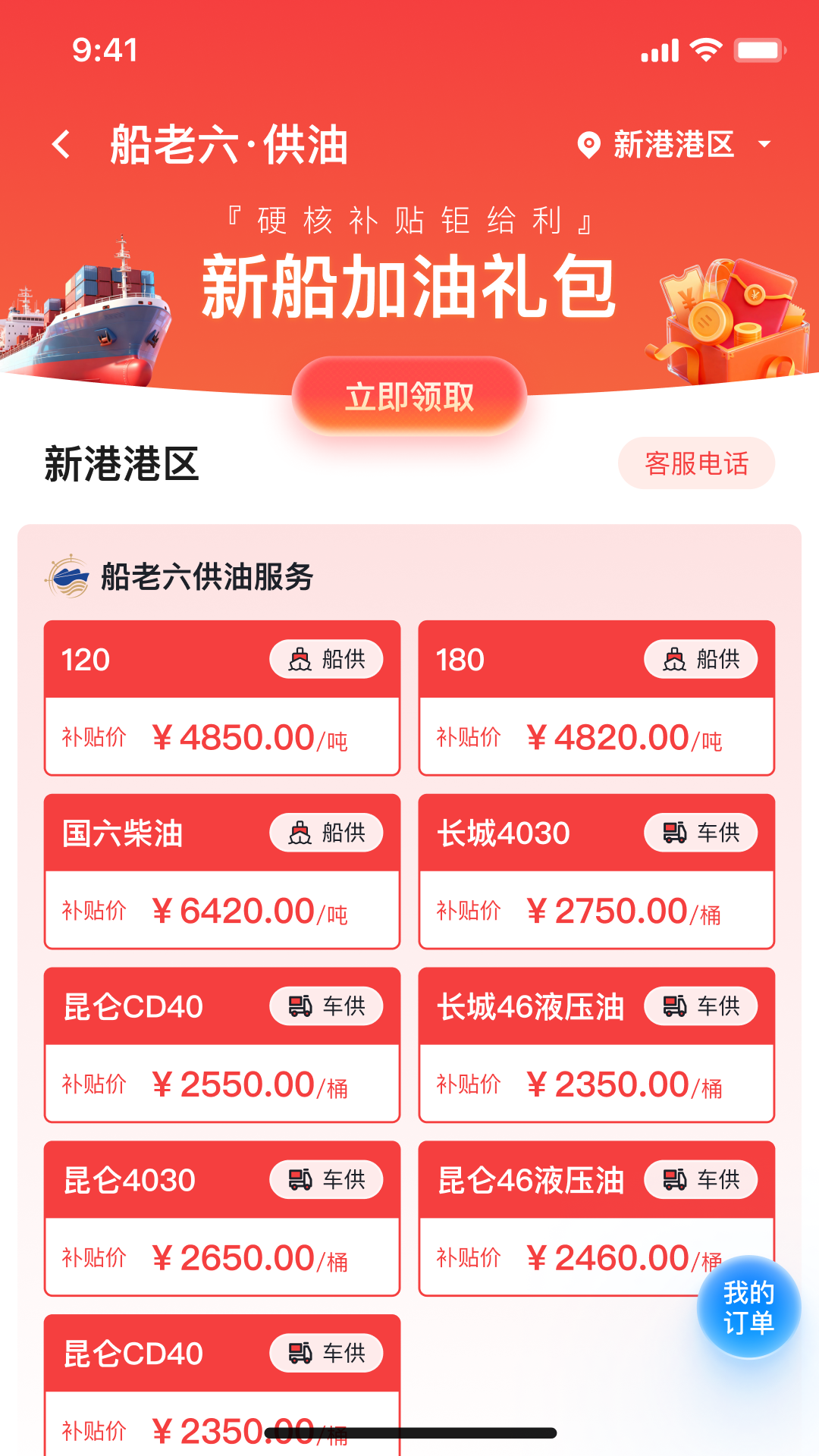
Task: Tap the battery indicator
Action: (x=758, y=49)
